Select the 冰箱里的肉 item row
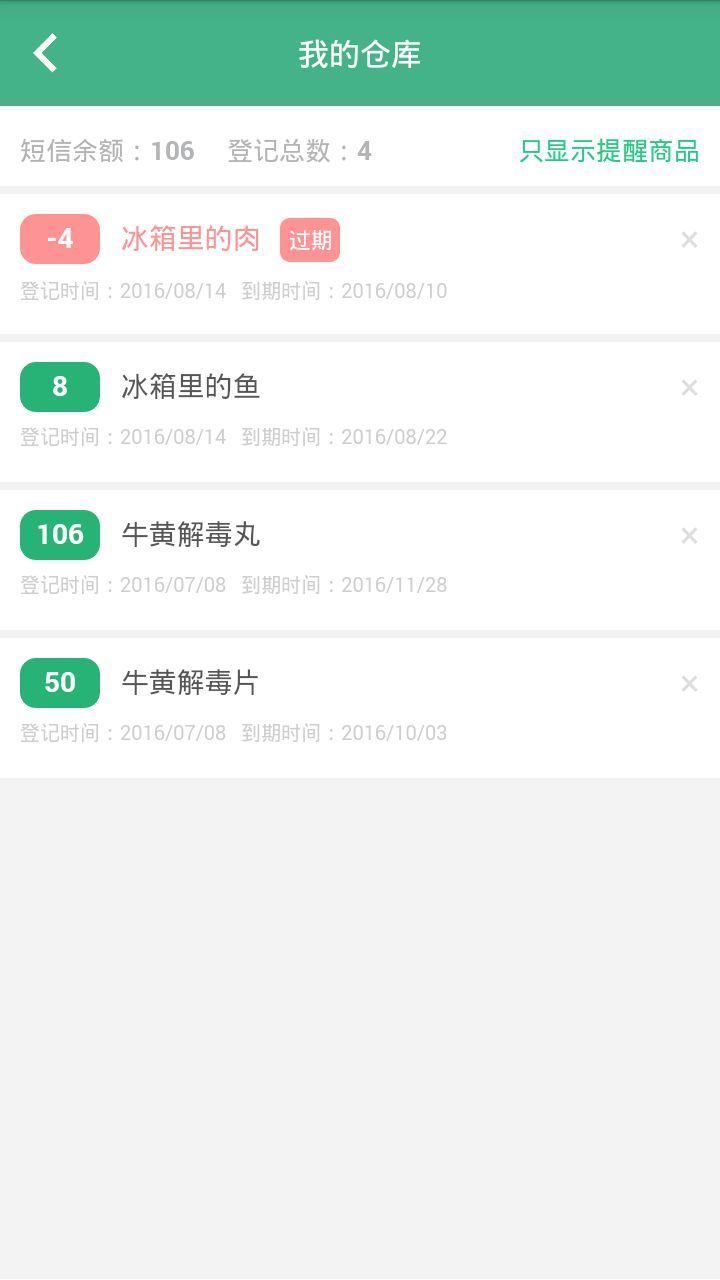The image size is (720, 1280). tap(190, 239)
